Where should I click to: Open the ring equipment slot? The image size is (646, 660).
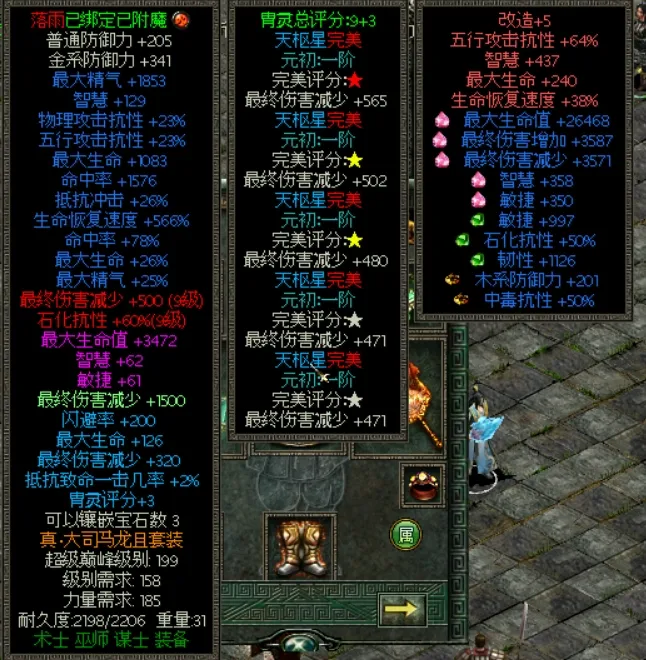pyautogui.click(x=425, y=484)
